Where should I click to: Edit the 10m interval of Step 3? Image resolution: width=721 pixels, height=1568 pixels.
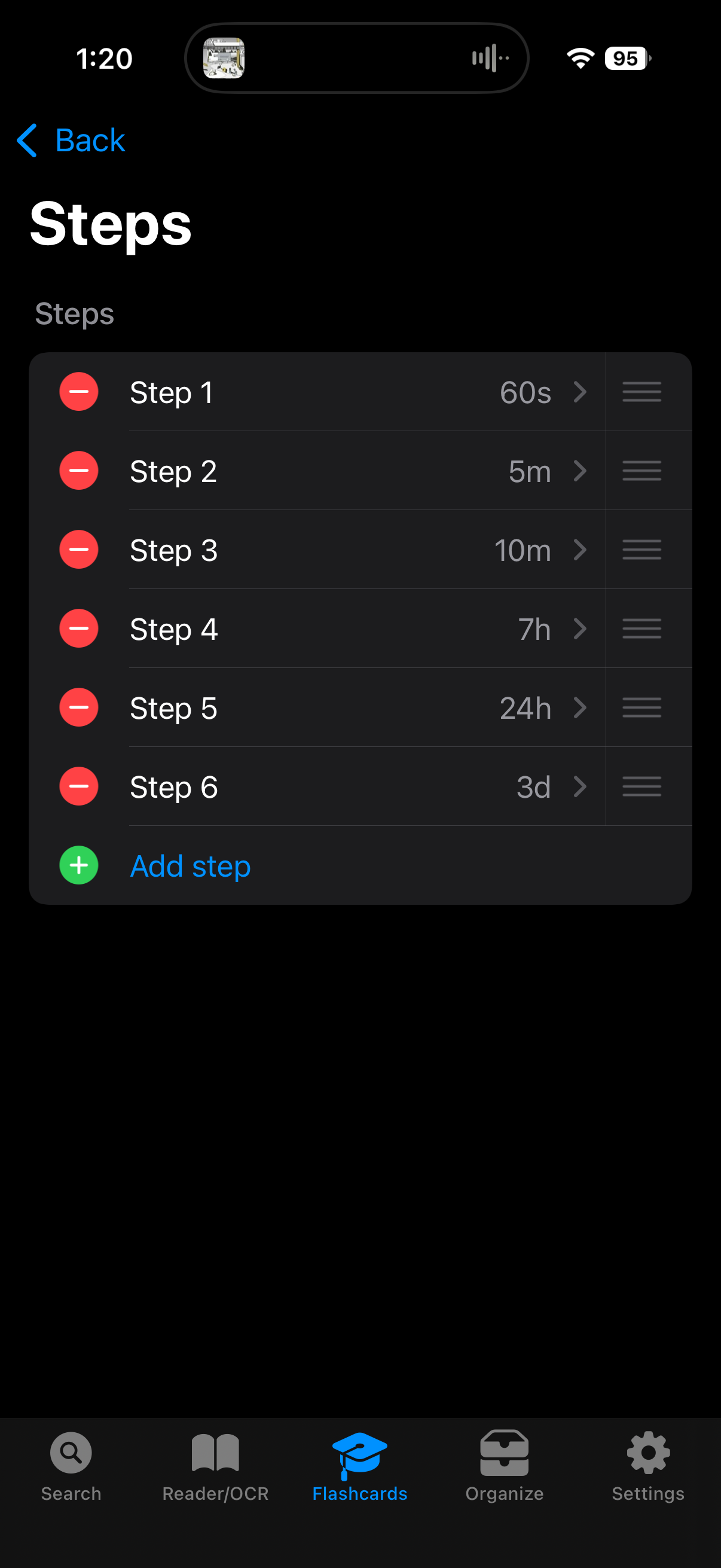(359, 550)
